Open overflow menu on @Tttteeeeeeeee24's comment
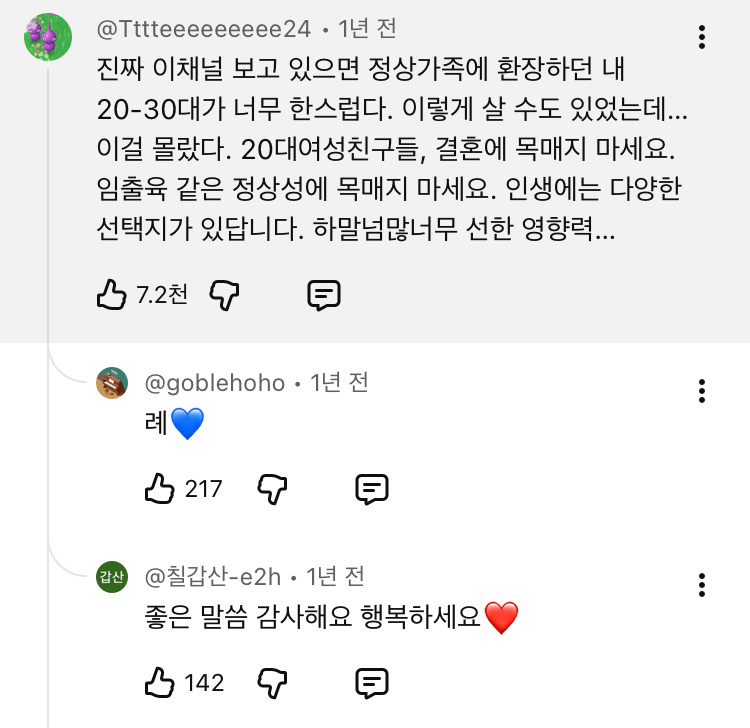 coord(701,37)
